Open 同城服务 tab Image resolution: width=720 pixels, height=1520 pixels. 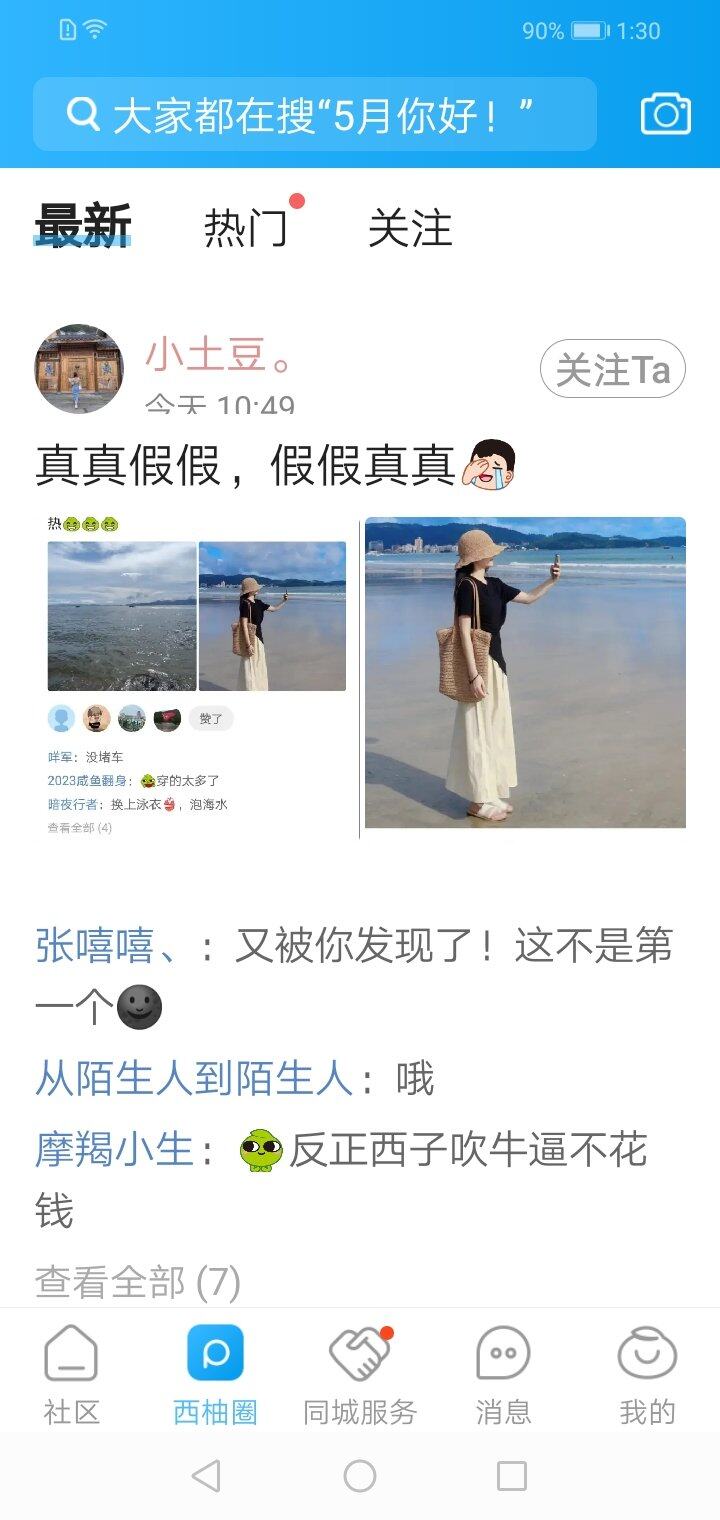point(360,1375)
